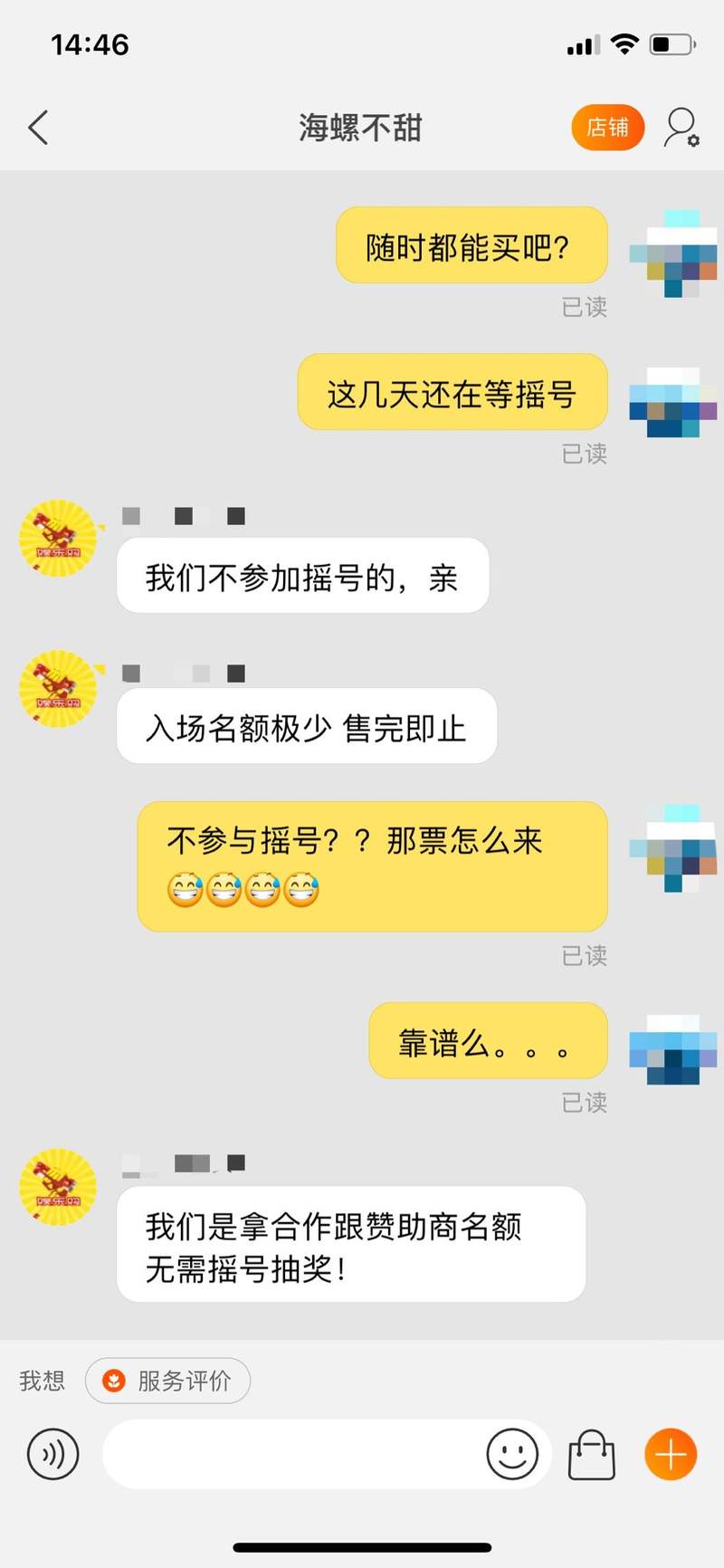
Task: Open the plus attachments menu
Action: [x=671, y=1455]
